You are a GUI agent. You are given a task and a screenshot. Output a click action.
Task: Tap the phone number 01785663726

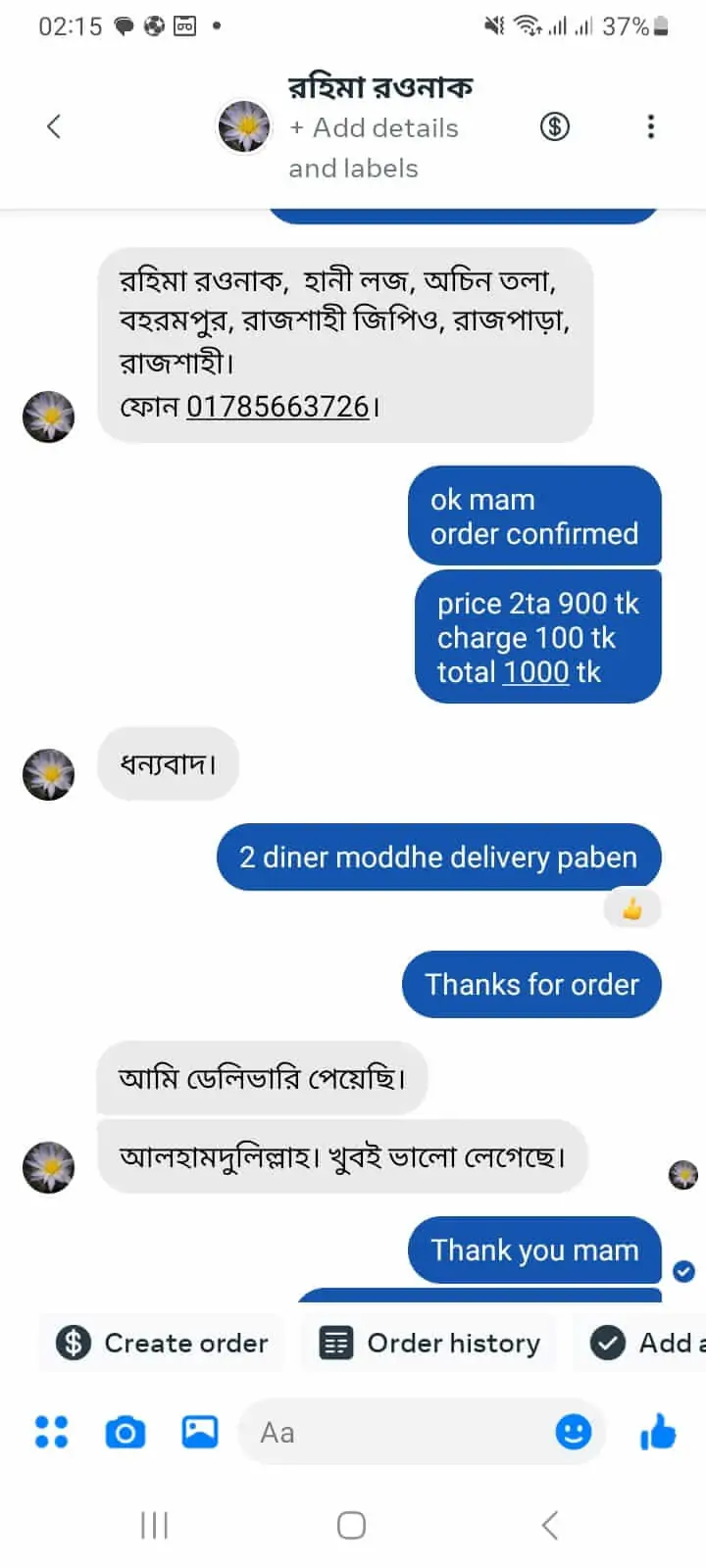click(277, 406)
